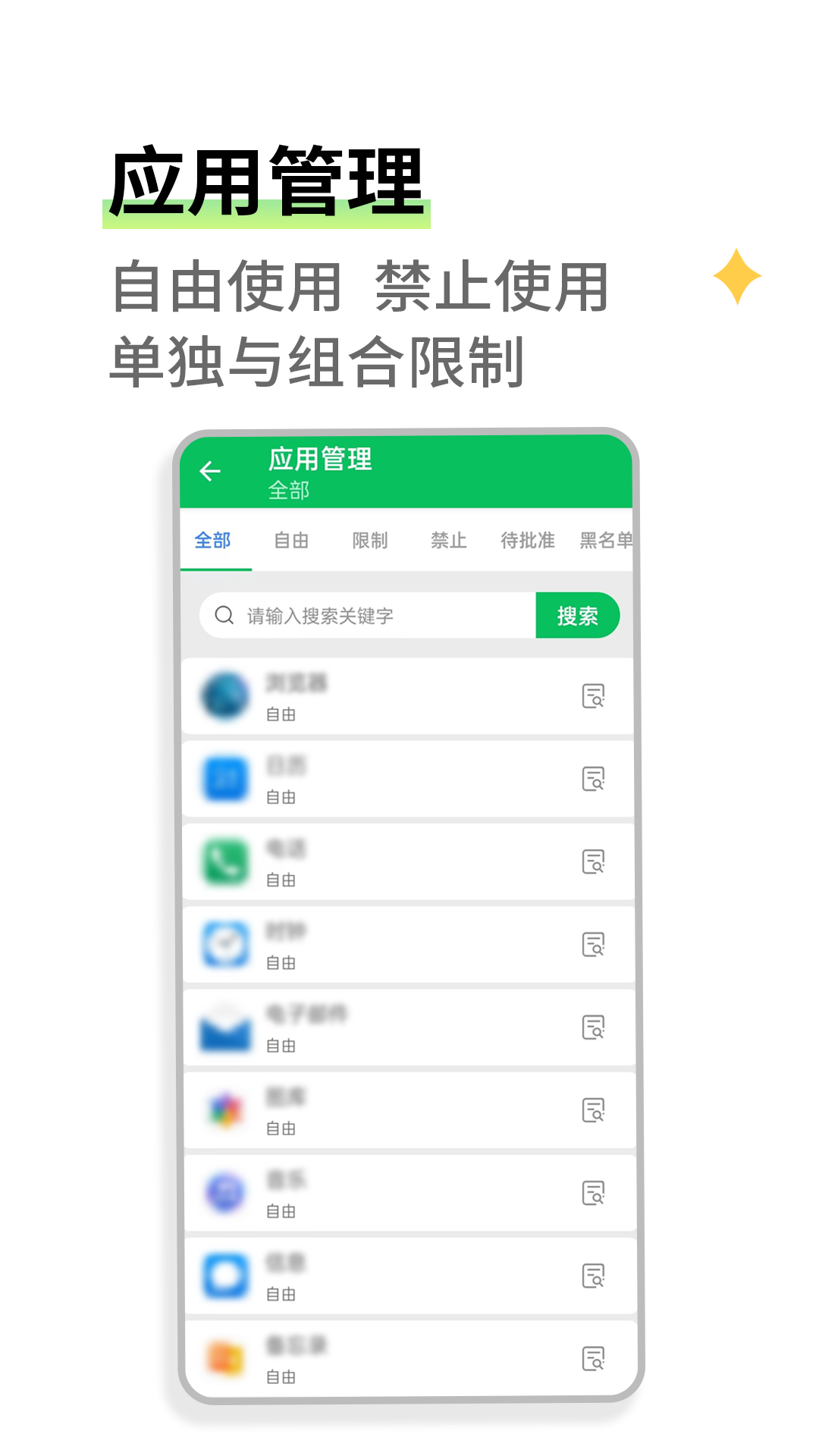Image resolution: width=819 pixels, height=1456 pixels.
Task: Tap the back arrow in the header
Action: [x=210, y=471]
